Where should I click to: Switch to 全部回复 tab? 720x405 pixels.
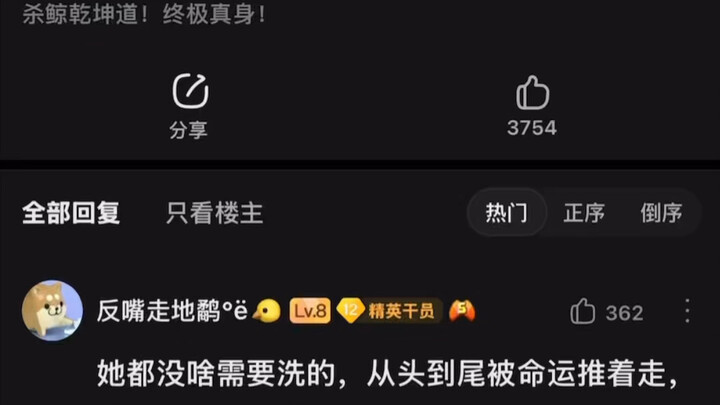[71, 212]
